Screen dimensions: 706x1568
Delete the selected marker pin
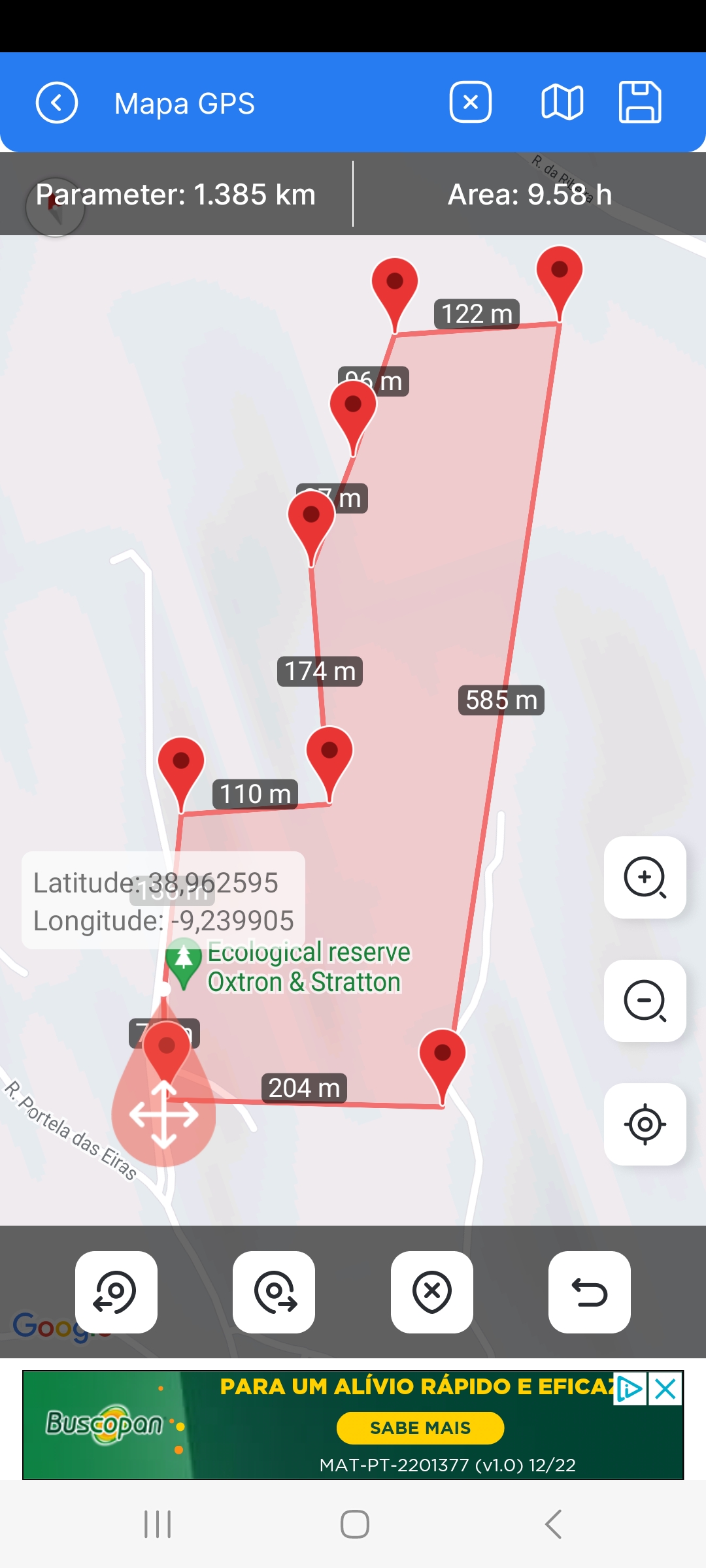431,1292
